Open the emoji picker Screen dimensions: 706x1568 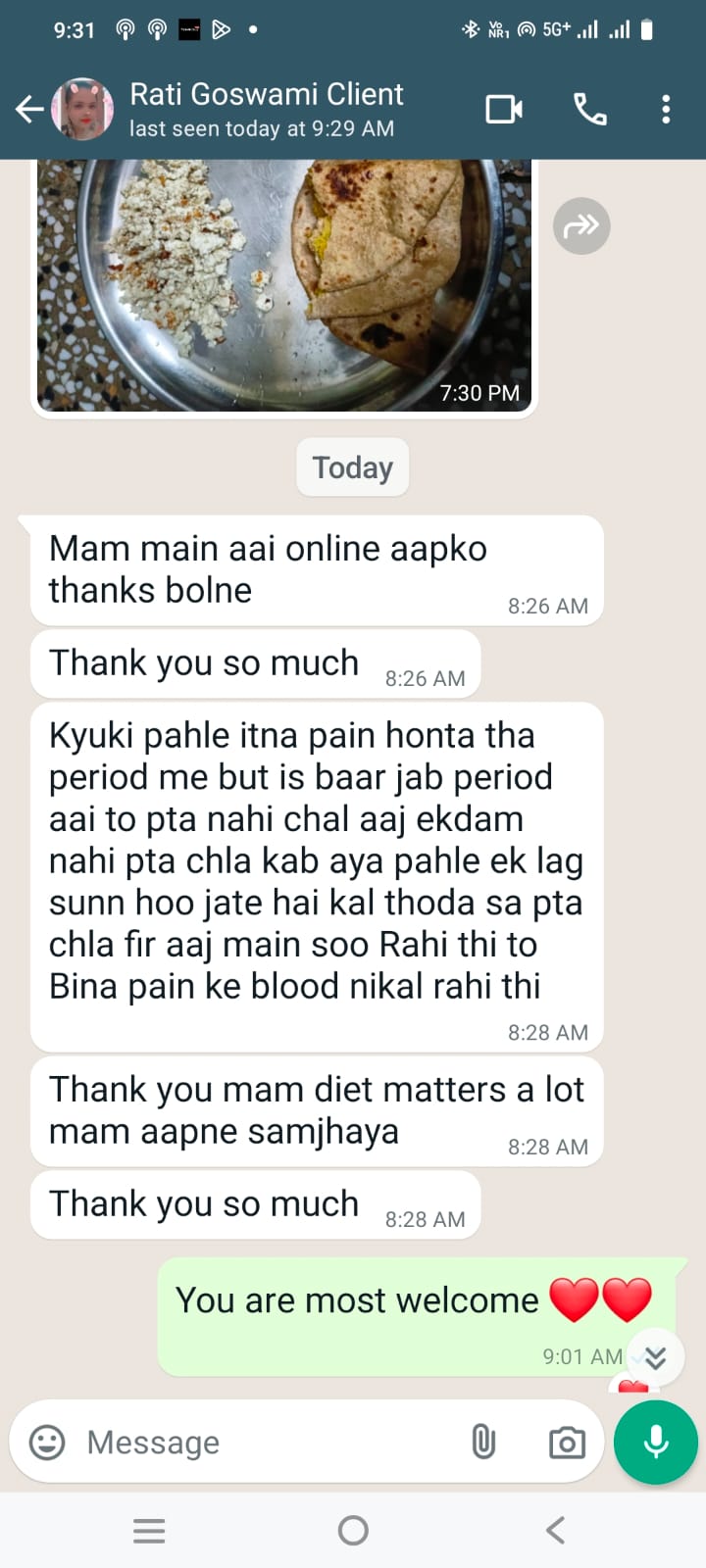coord(47,1442)
